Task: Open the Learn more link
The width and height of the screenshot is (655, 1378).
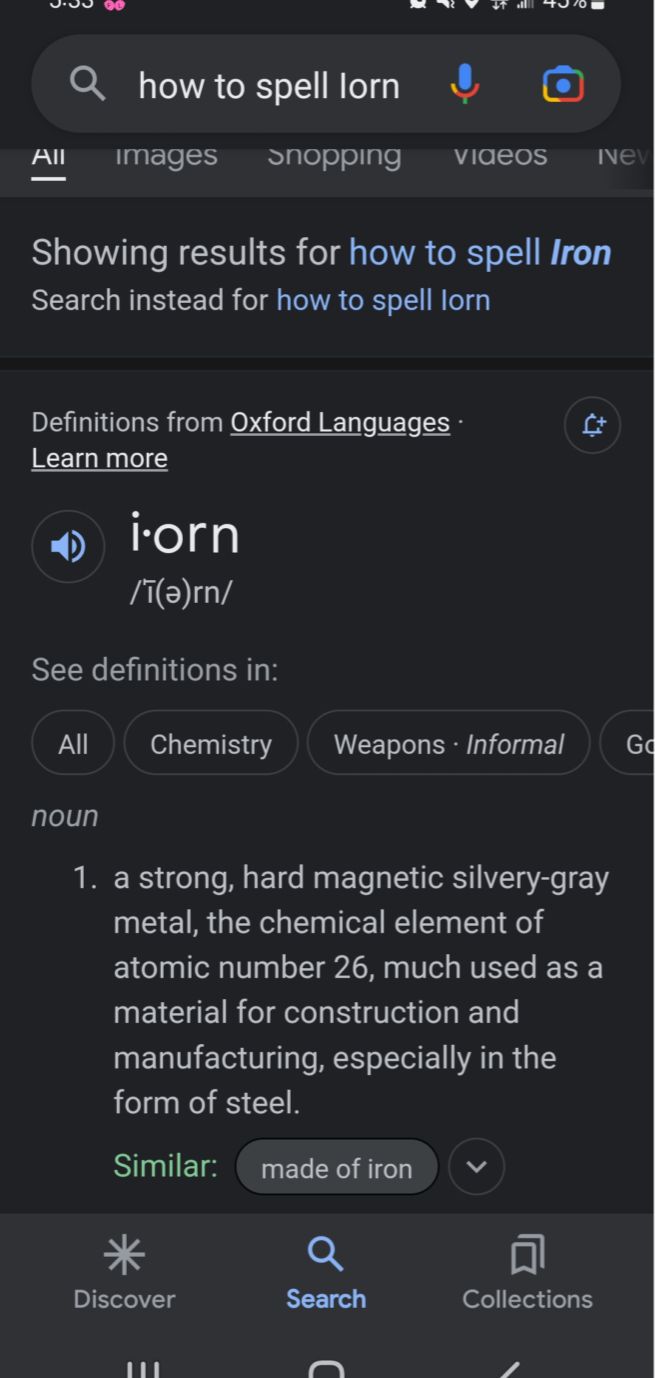Action: click(x=99, y=458)
